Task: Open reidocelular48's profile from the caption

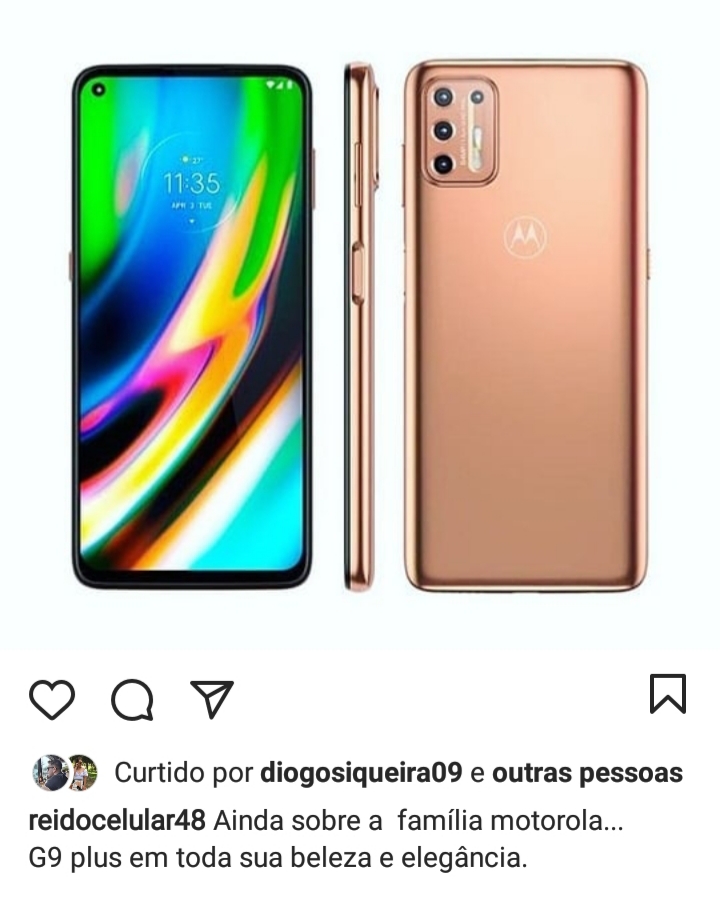Action: click(117, 821)
